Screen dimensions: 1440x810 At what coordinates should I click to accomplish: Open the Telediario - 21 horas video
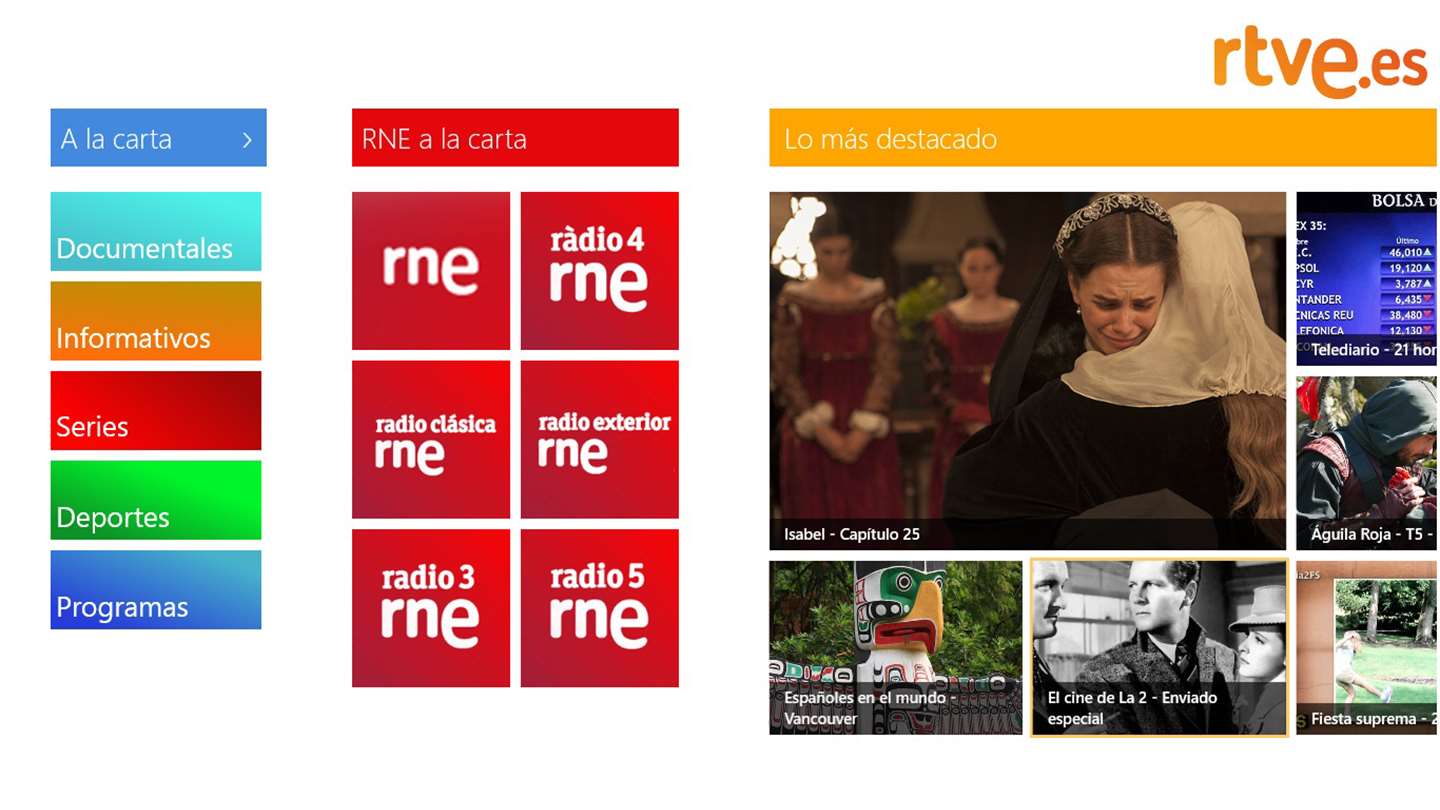pos(1366,279)
